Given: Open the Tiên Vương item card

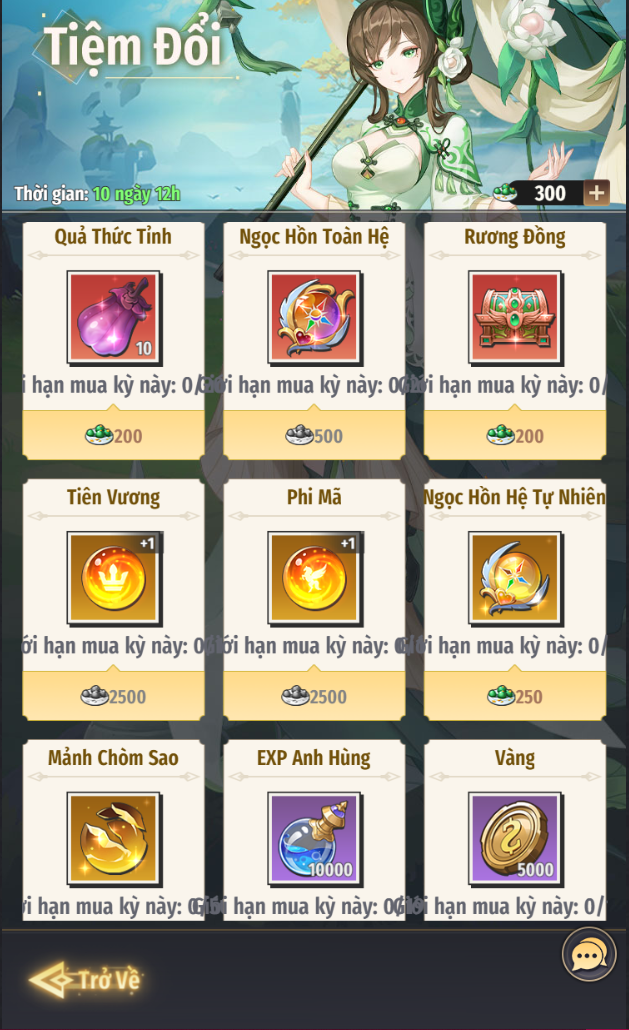Looking at the screenshot, I should pyautogui.click(x=114, y=600).
